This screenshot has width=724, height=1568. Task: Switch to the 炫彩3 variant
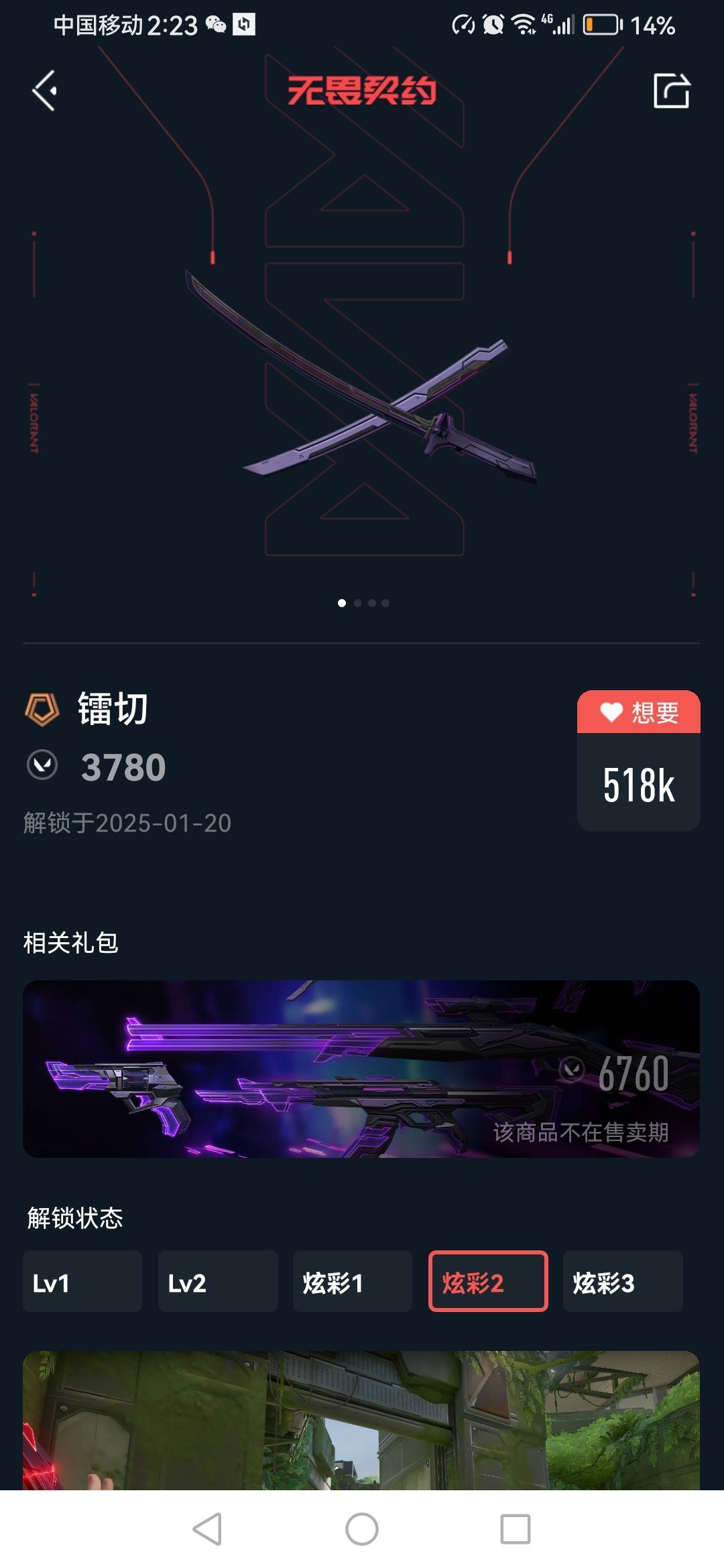coord(623,1281)
